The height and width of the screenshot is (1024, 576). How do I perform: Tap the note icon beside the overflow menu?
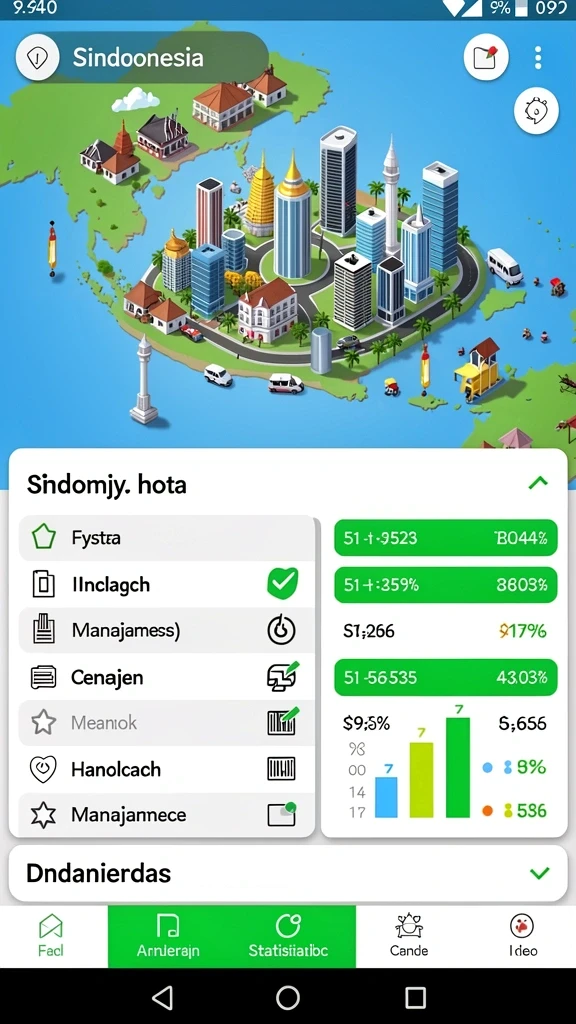(x=486, y=58)
